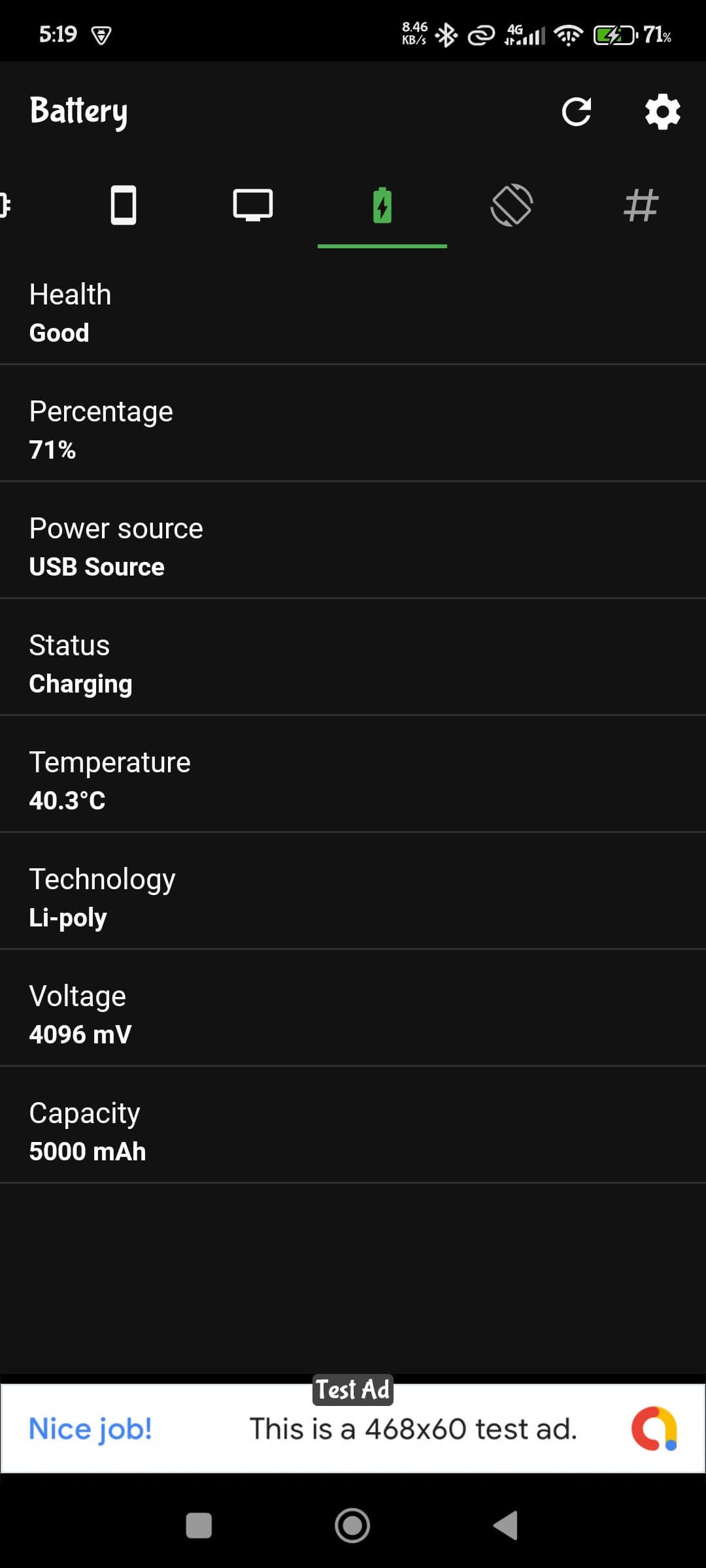Refresh the battery information
Viewport: 706px width, 1568px height.
(x=577, y=112)
